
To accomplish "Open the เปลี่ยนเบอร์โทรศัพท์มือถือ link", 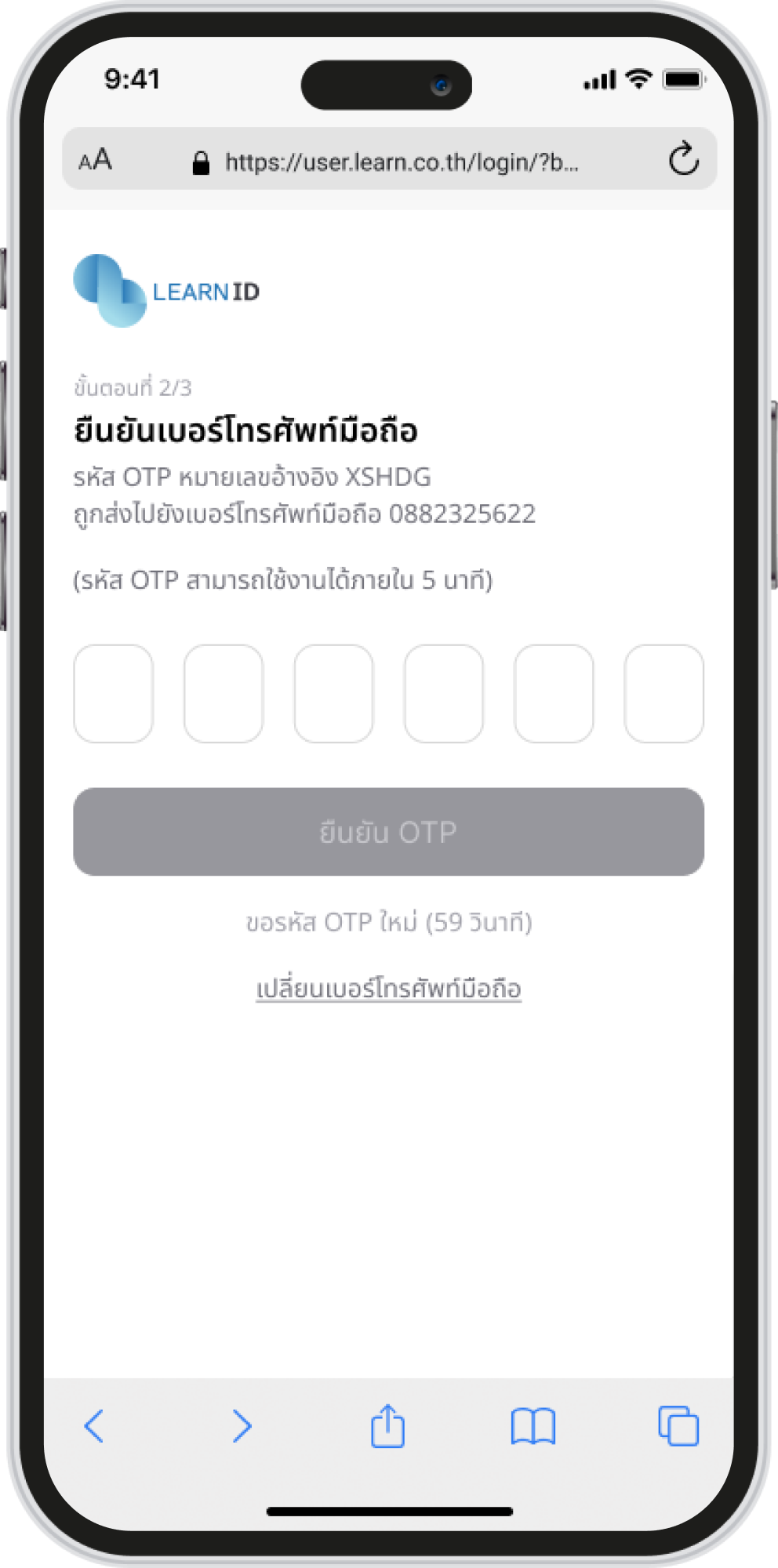I will pyautogui.click(x=388, y=989).
